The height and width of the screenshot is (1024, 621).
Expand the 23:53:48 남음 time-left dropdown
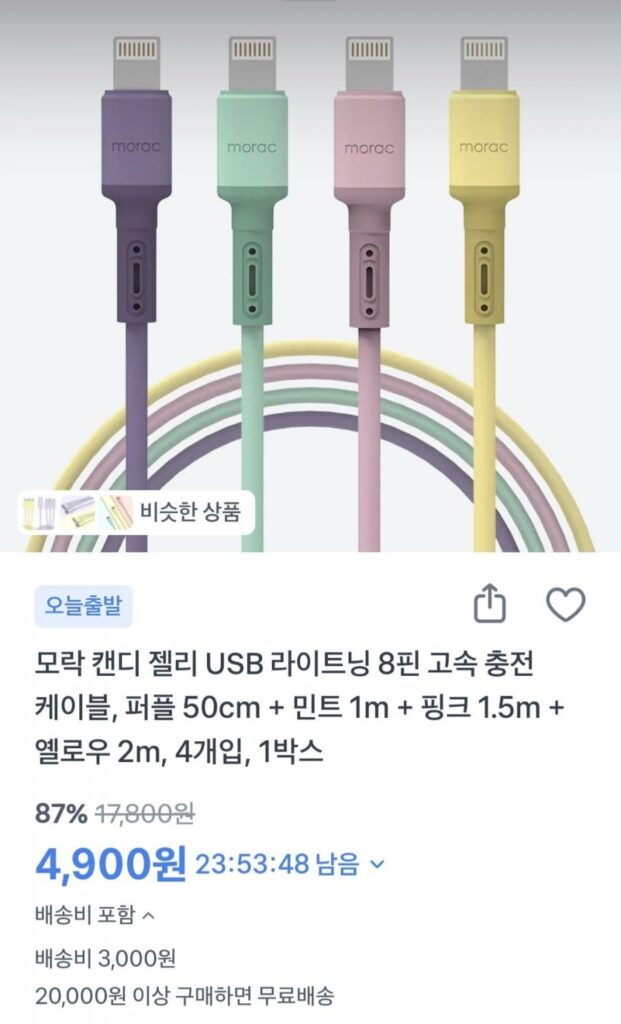[x=376, y=864]
